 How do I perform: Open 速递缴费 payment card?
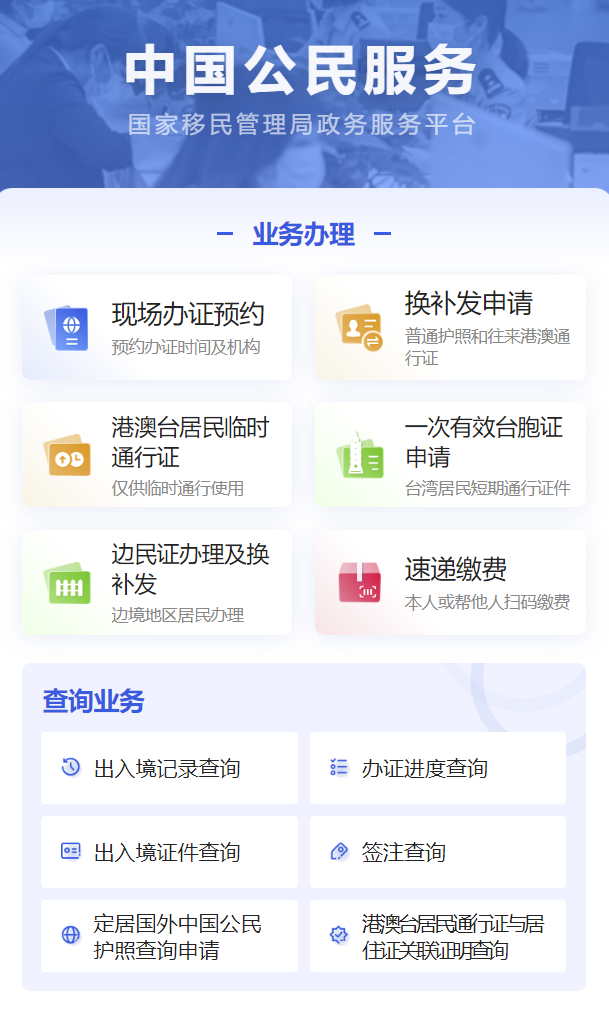[450, 582]
